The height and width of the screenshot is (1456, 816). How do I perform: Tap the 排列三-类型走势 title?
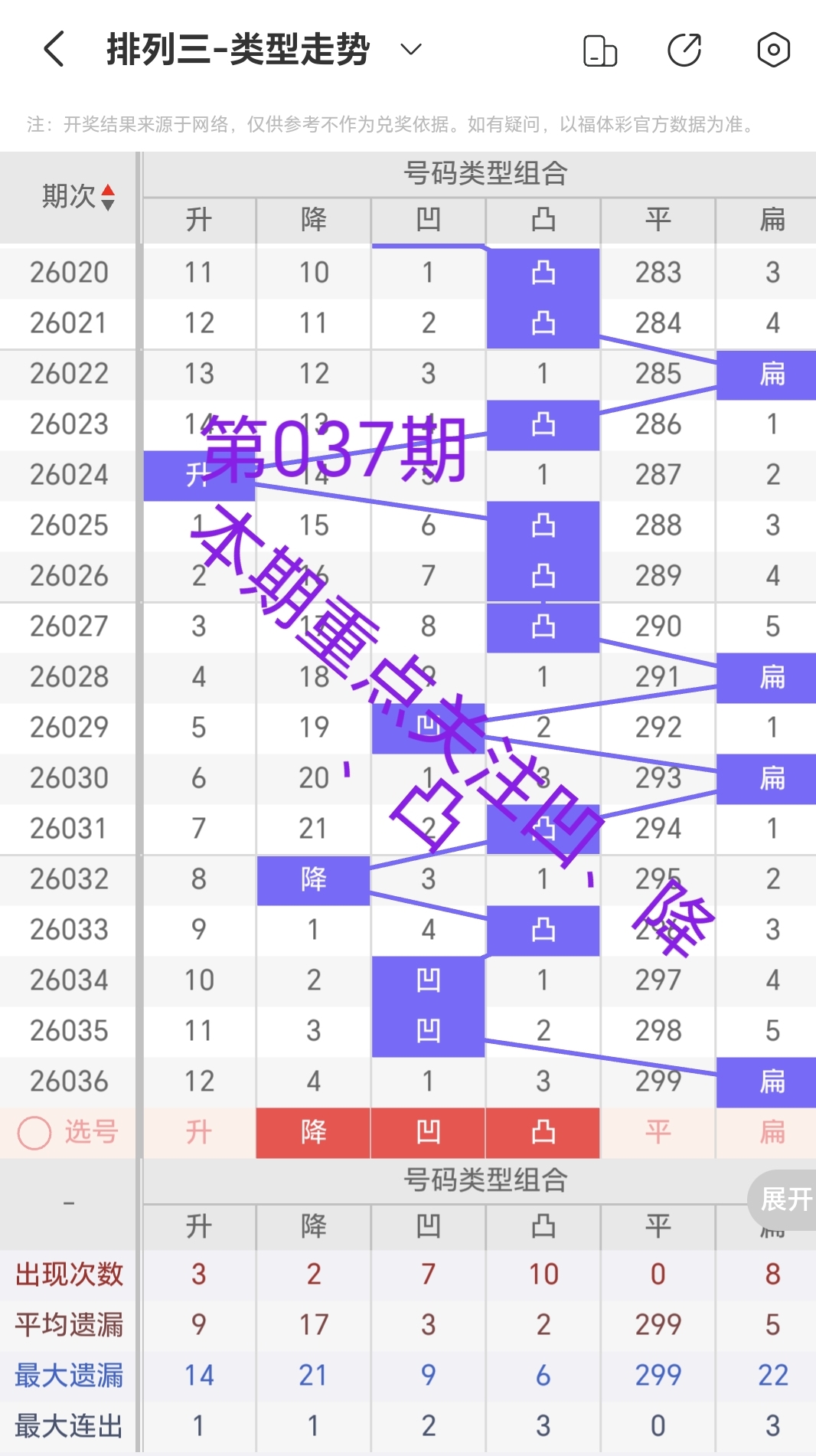coord(237,49)
